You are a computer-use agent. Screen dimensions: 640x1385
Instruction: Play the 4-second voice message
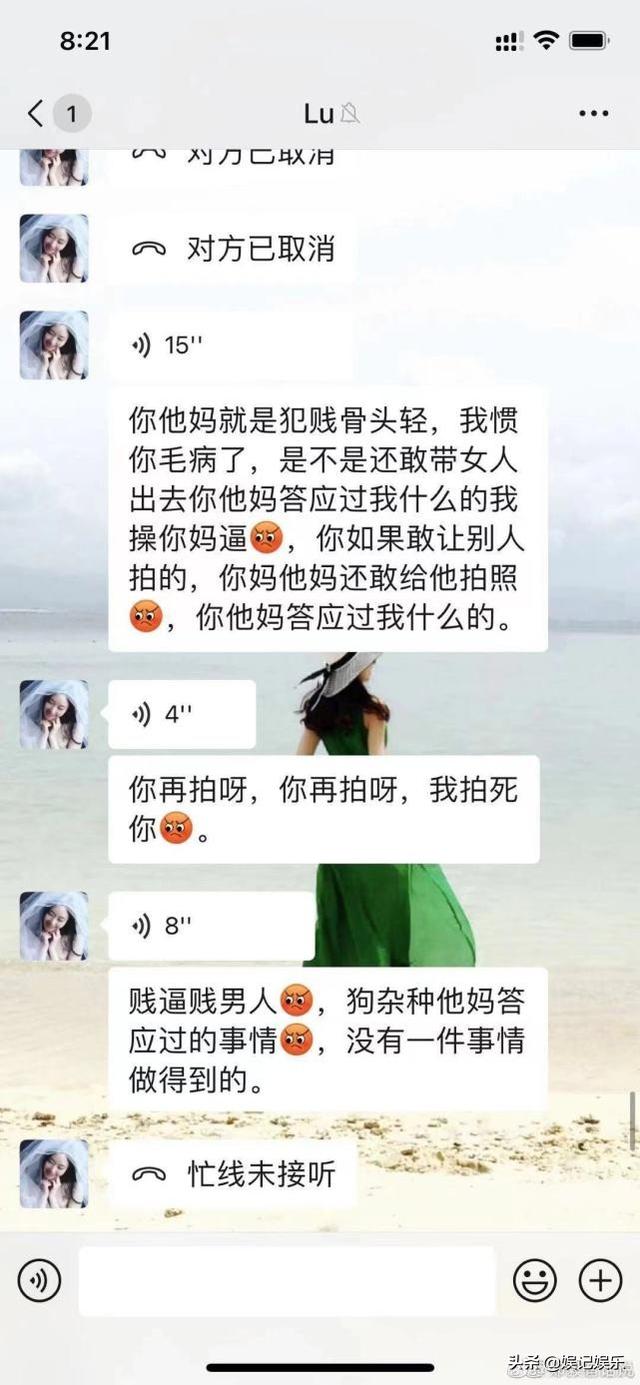(181, 714)
